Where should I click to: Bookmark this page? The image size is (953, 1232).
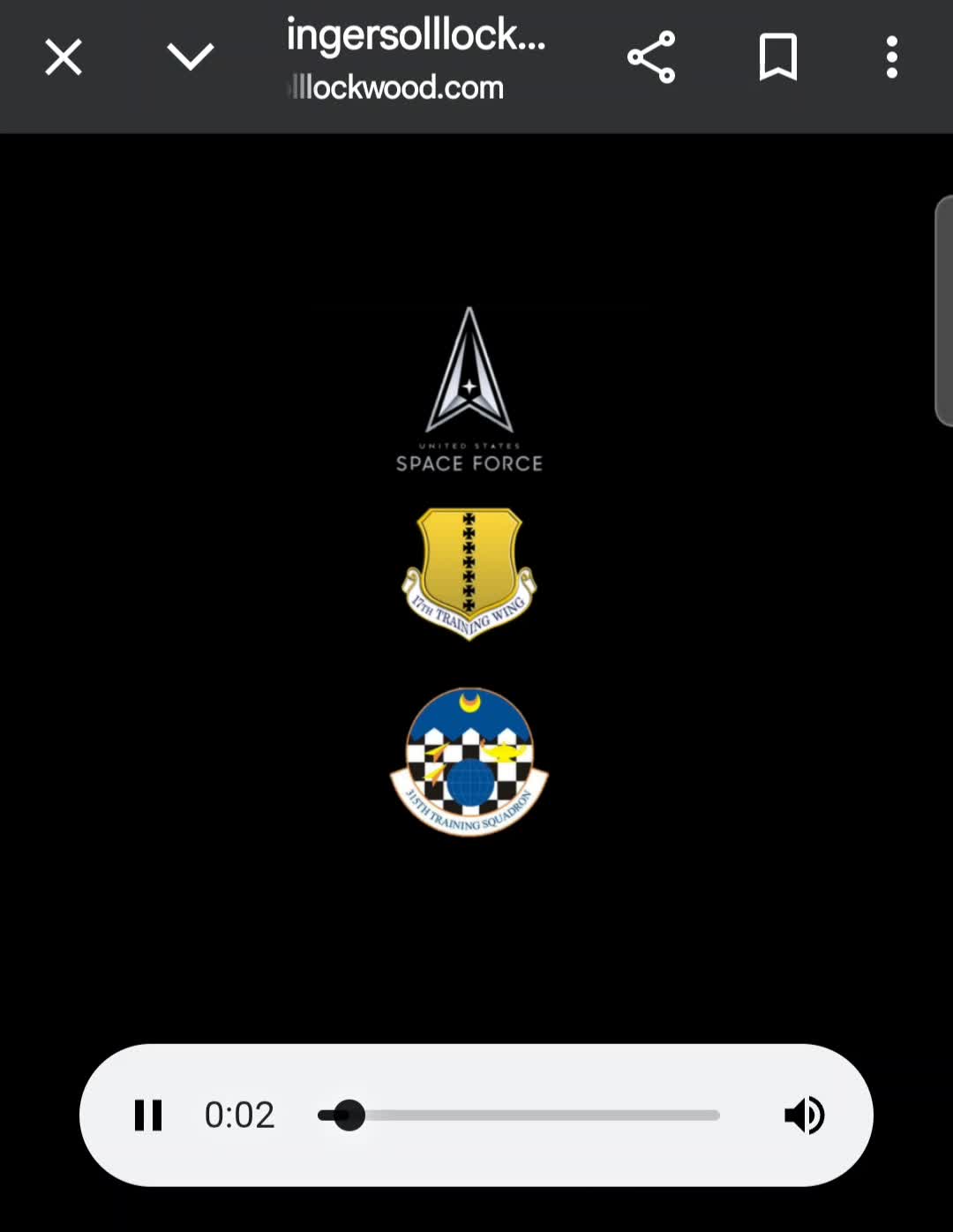tap(778, 58)
